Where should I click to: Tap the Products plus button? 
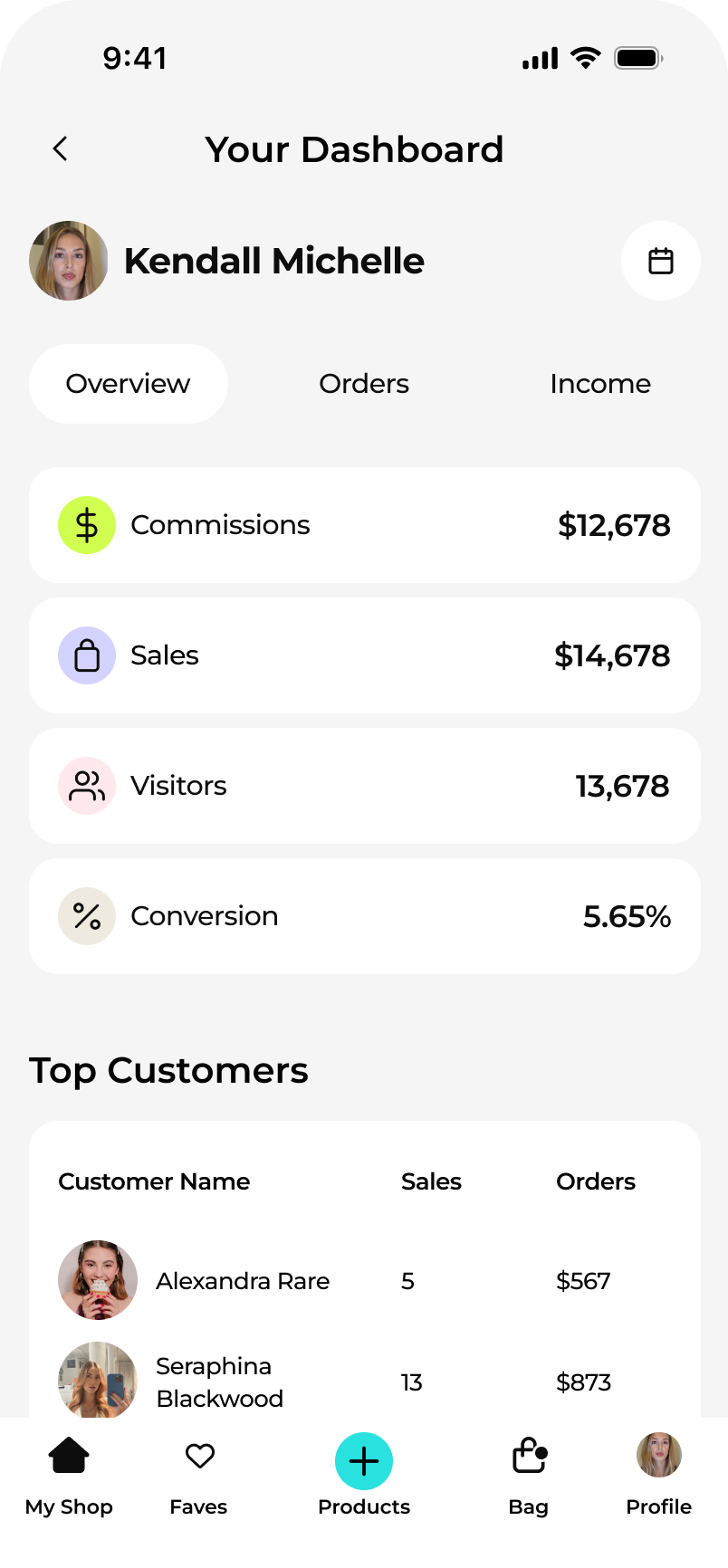[364, 1461]
